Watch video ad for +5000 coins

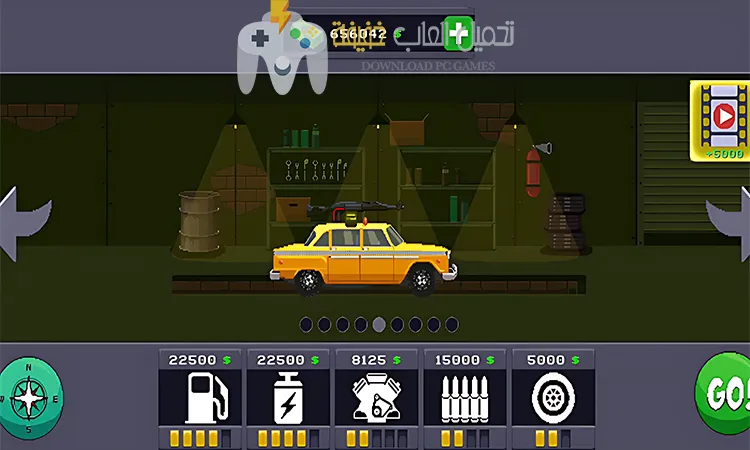tap(723, 121)
